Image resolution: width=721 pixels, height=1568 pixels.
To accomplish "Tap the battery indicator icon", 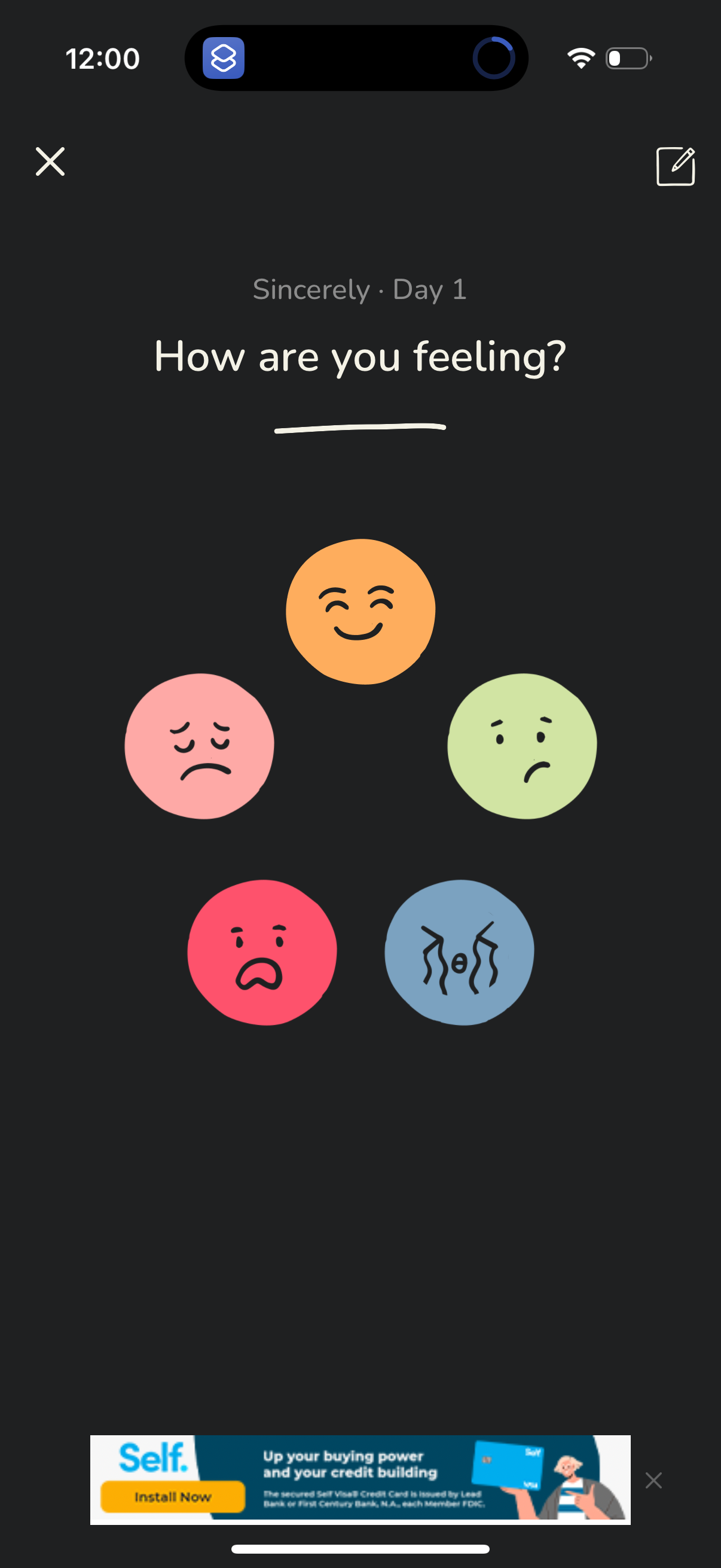I will coord(627,58).
